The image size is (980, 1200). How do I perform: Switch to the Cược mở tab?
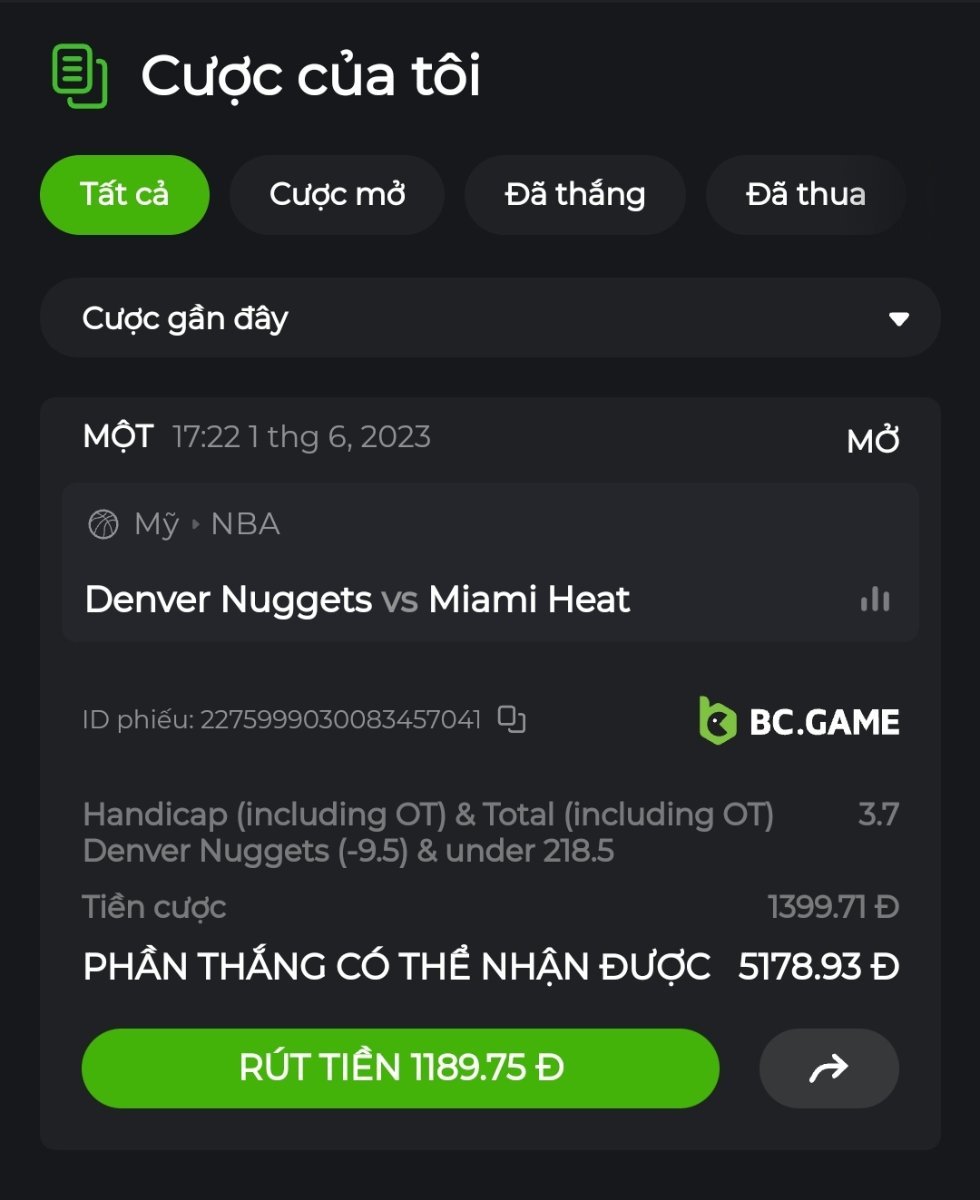coord(337,194)
